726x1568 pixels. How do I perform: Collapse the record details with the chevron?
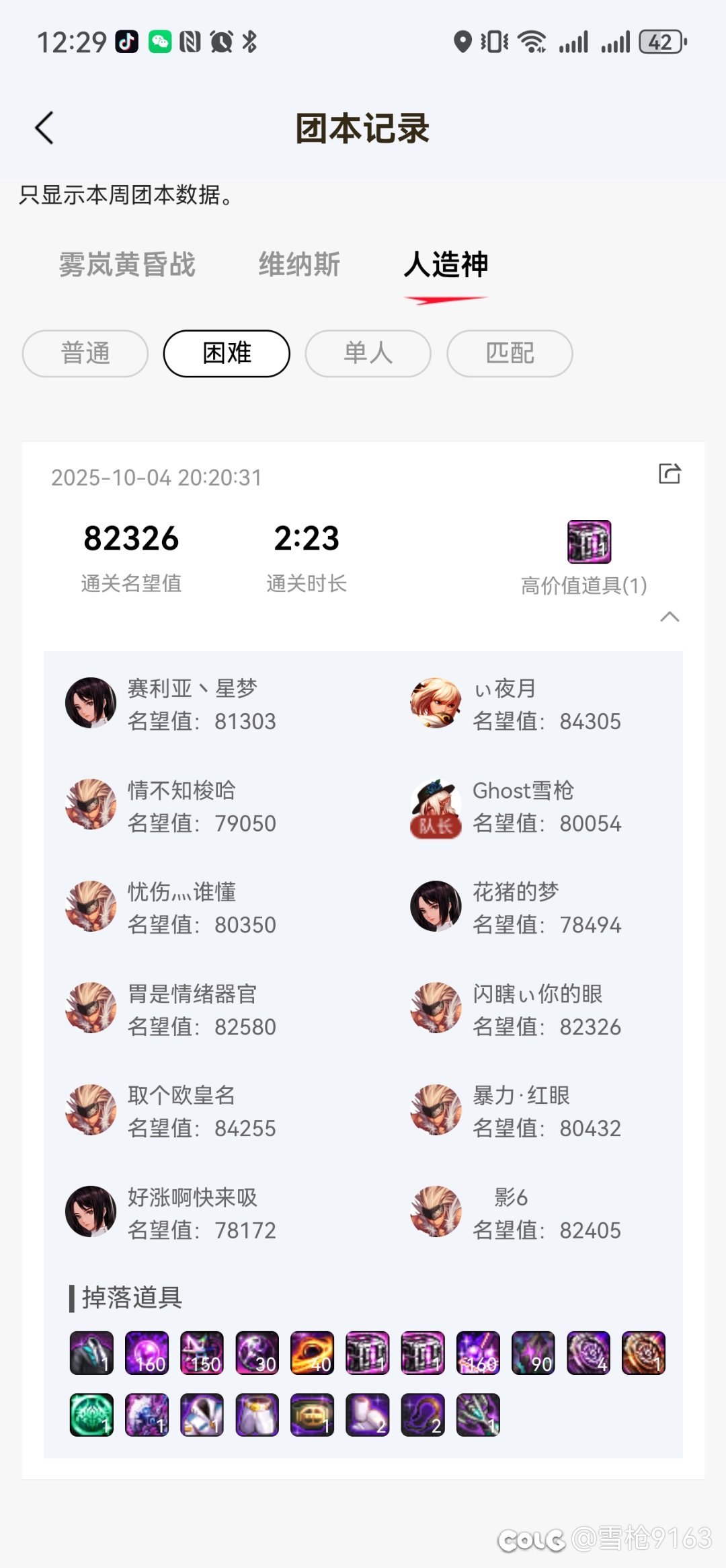670,617
